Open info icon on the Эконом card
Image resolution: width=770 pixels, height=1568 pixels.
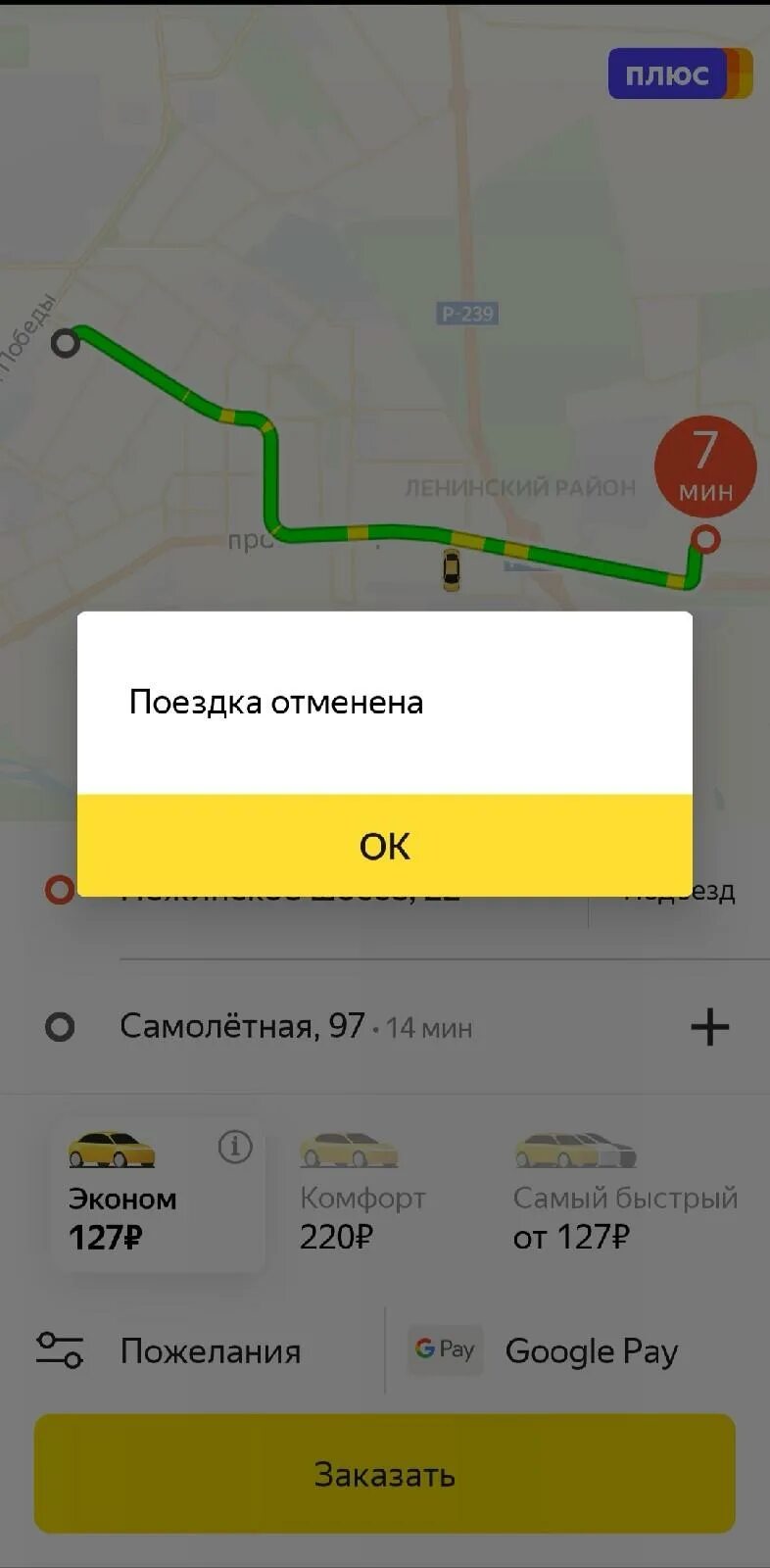point(235,1146)
